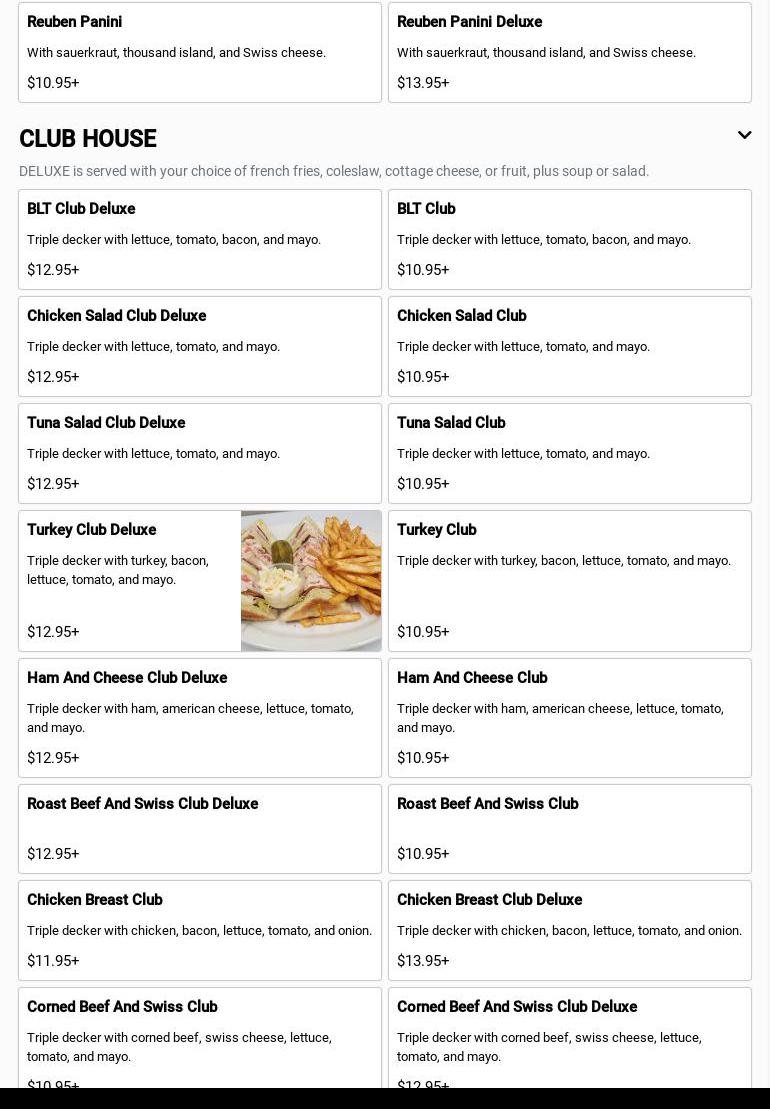Viewport: 770px width, 1109px height.
Task: Open Chicken Salad Club Deluxe
Action: 200,346
